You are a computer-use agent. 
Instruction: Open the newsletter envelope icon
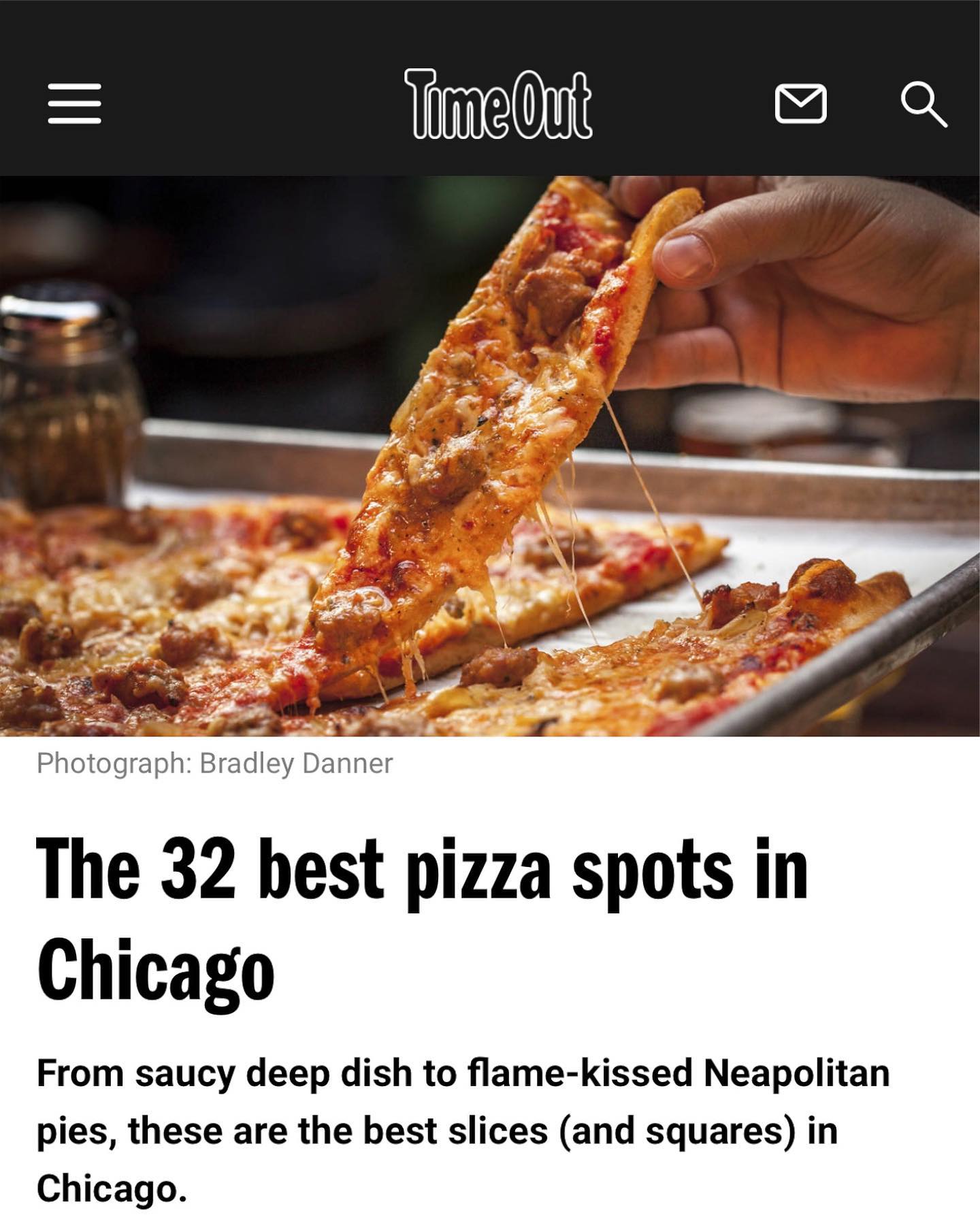click(800, 104)
